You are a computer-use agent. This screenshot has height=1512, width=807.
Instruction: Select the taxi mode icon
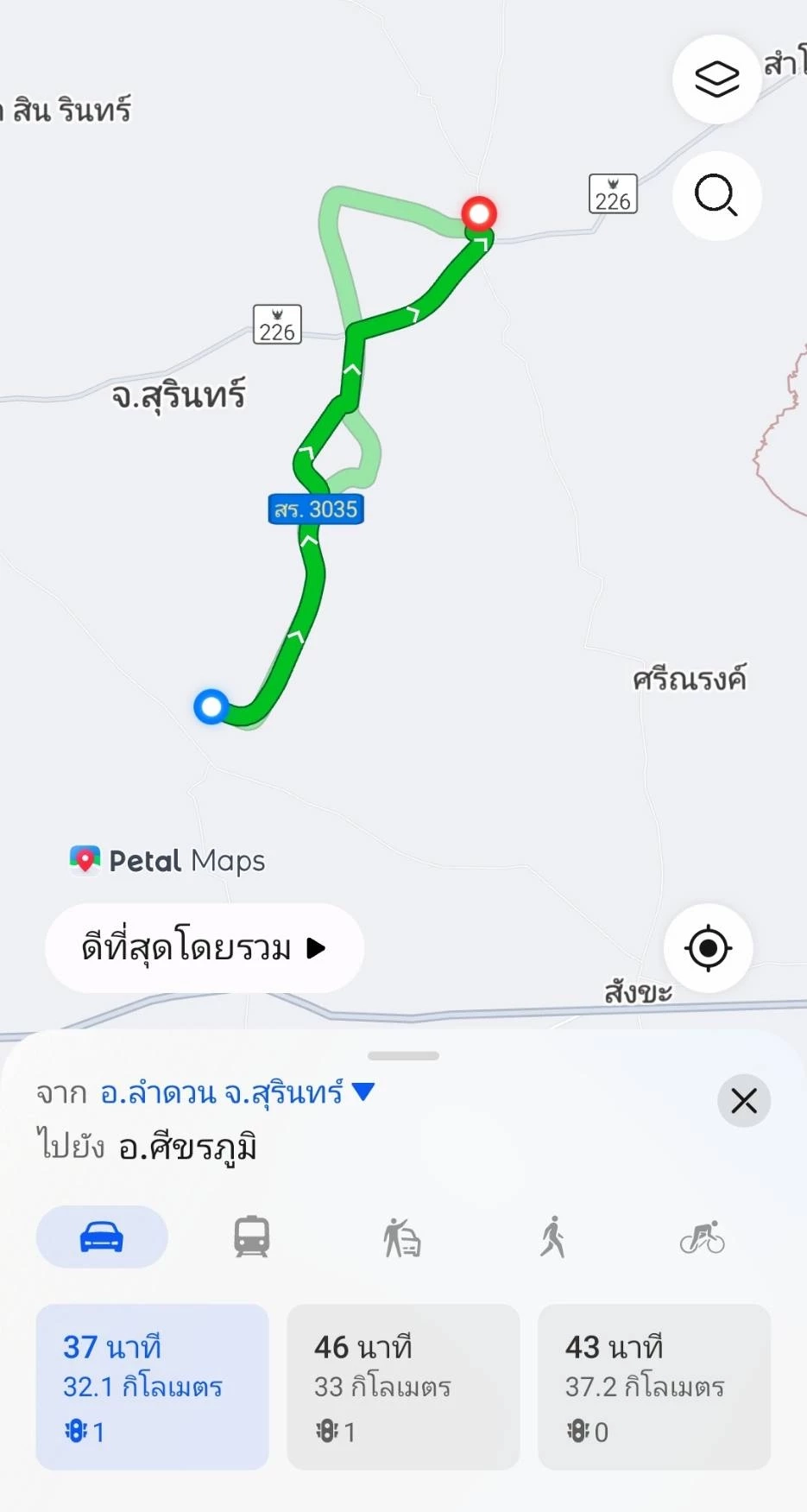(x=402, y=1237)
